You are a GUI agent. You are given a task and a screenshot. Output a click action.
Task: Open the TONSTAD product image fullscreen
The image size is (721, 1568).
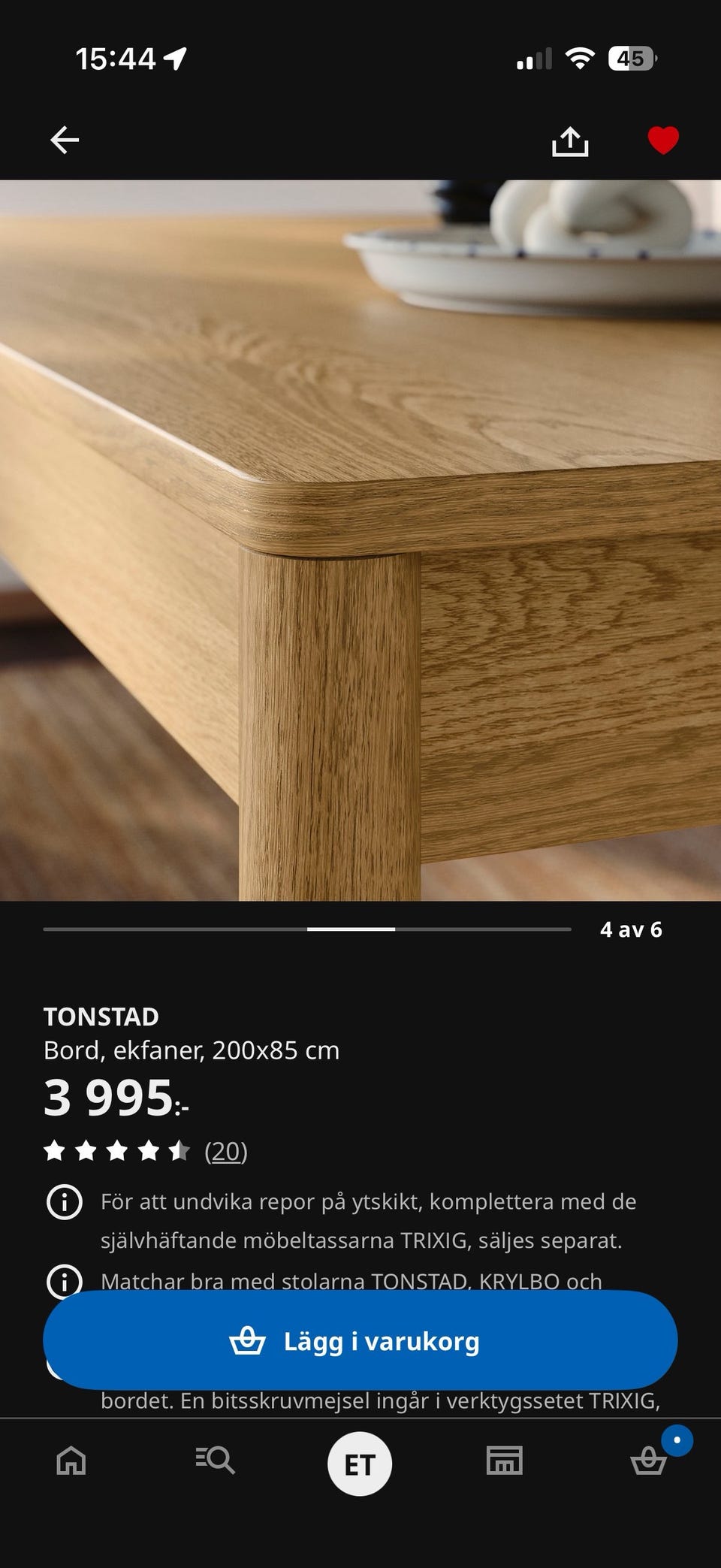click(x=360, y=540)
